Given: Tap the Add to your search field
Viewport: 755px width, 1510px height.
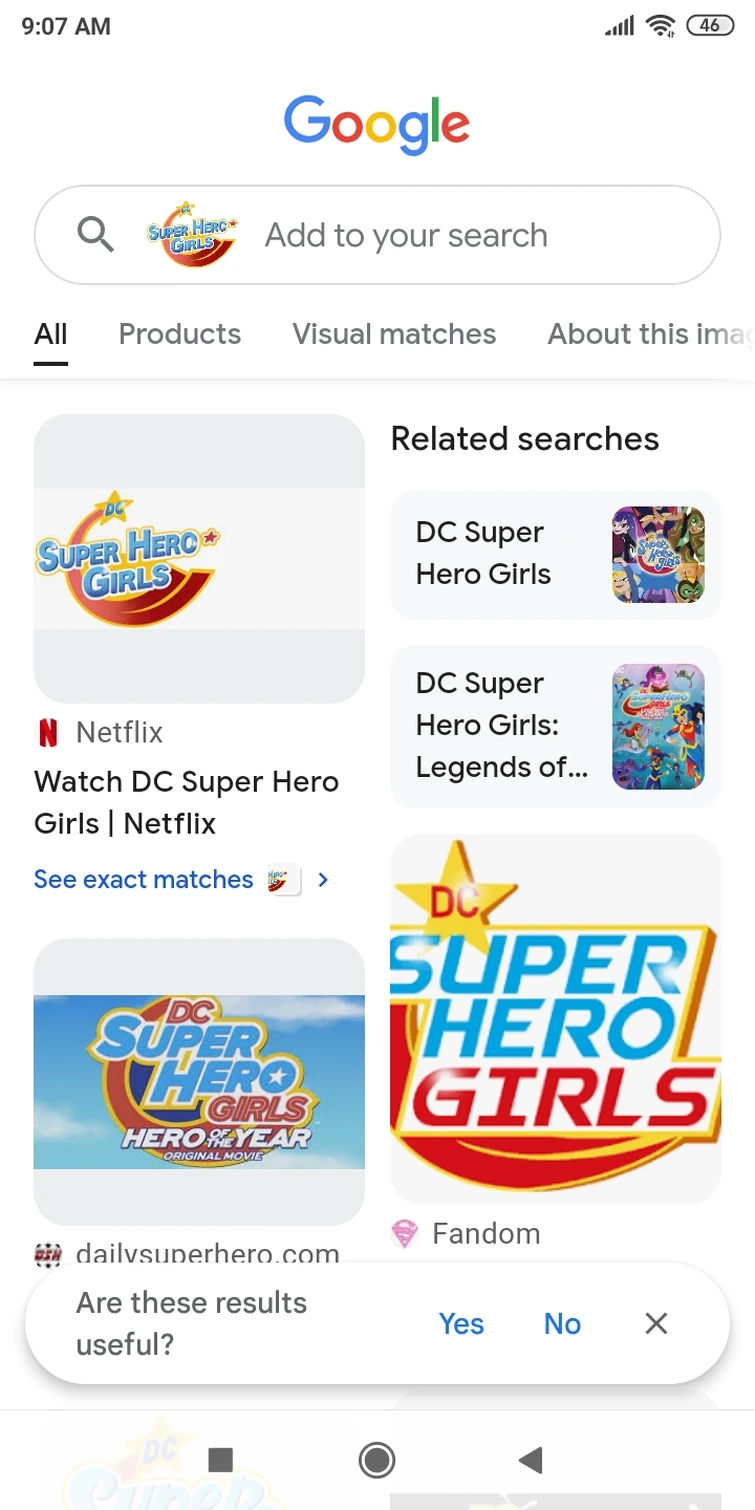Looking at the screenshot, I should coord(405,236).
